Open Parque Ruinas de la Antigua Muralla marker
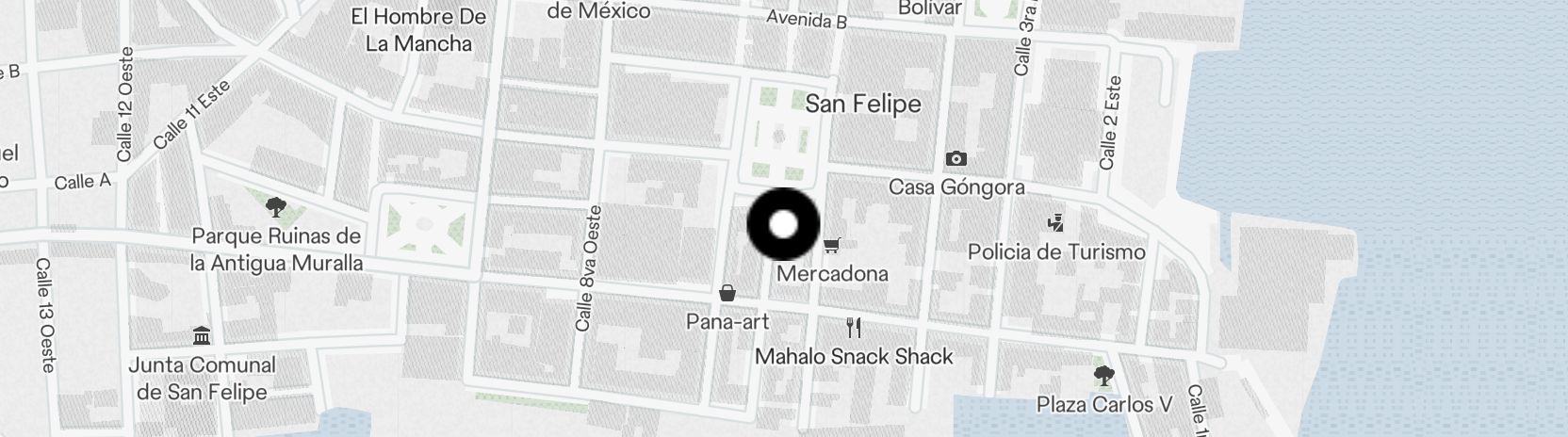The width and height of the screenshot is (1568, 437). [x=276, y=206]
